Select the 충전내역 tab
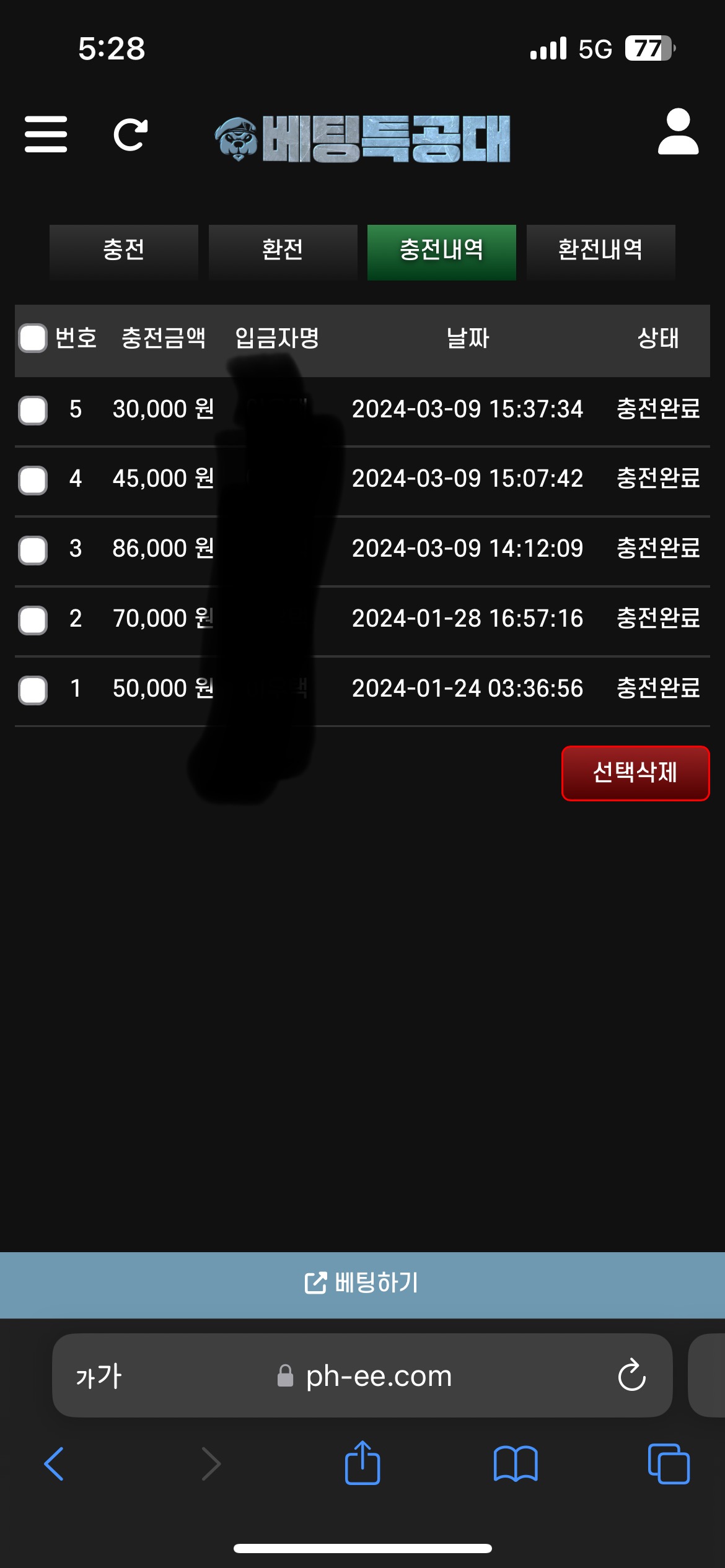This screenshot has width=725, height=1568. click(x=441, y=251)
